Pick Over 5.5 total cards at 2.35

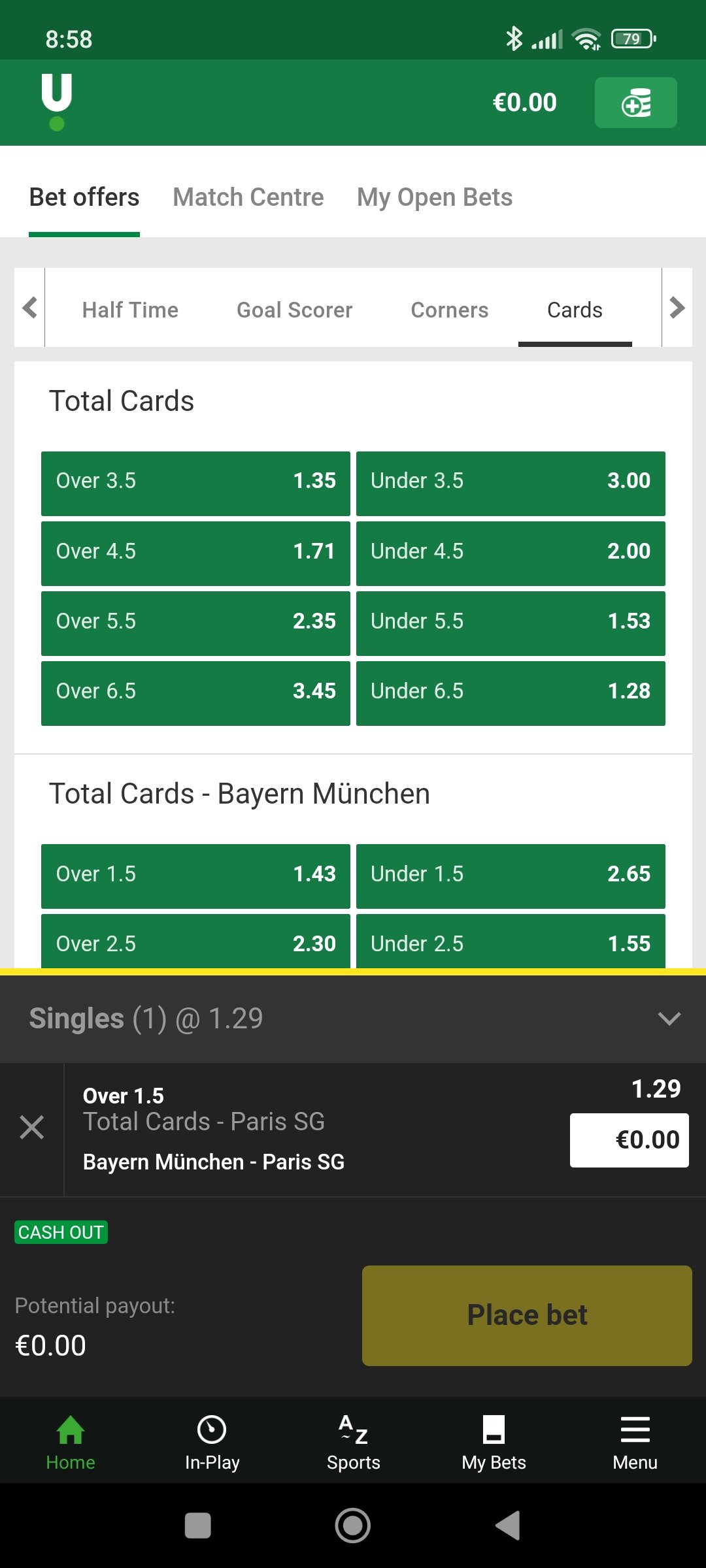pos(195,623)
